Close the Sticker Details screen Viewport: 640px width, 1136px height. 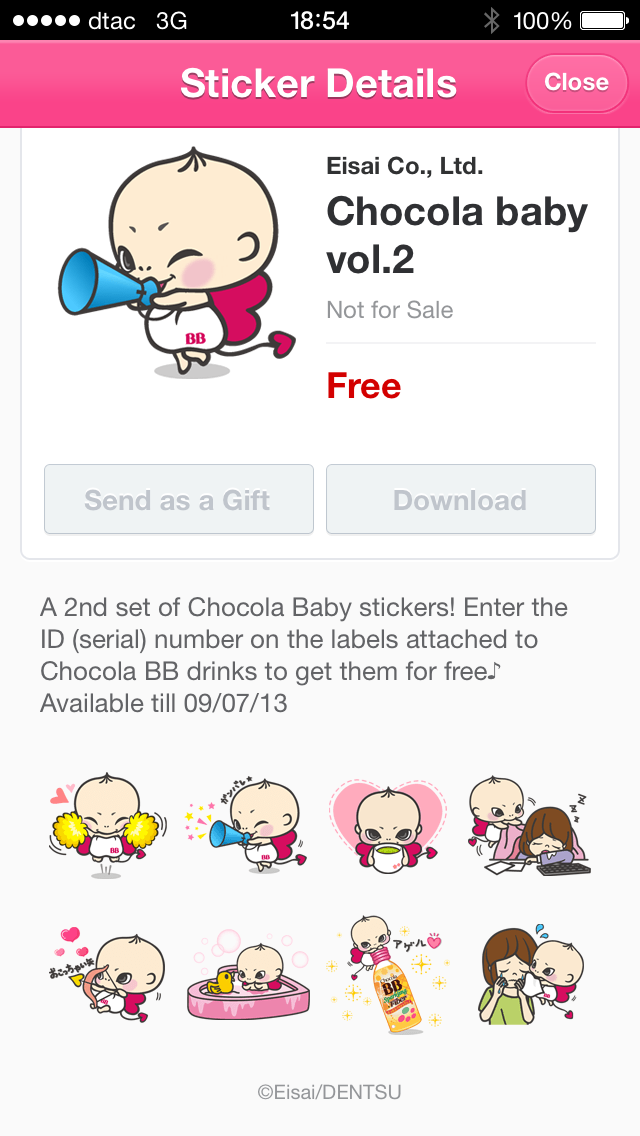click(576, 83)
